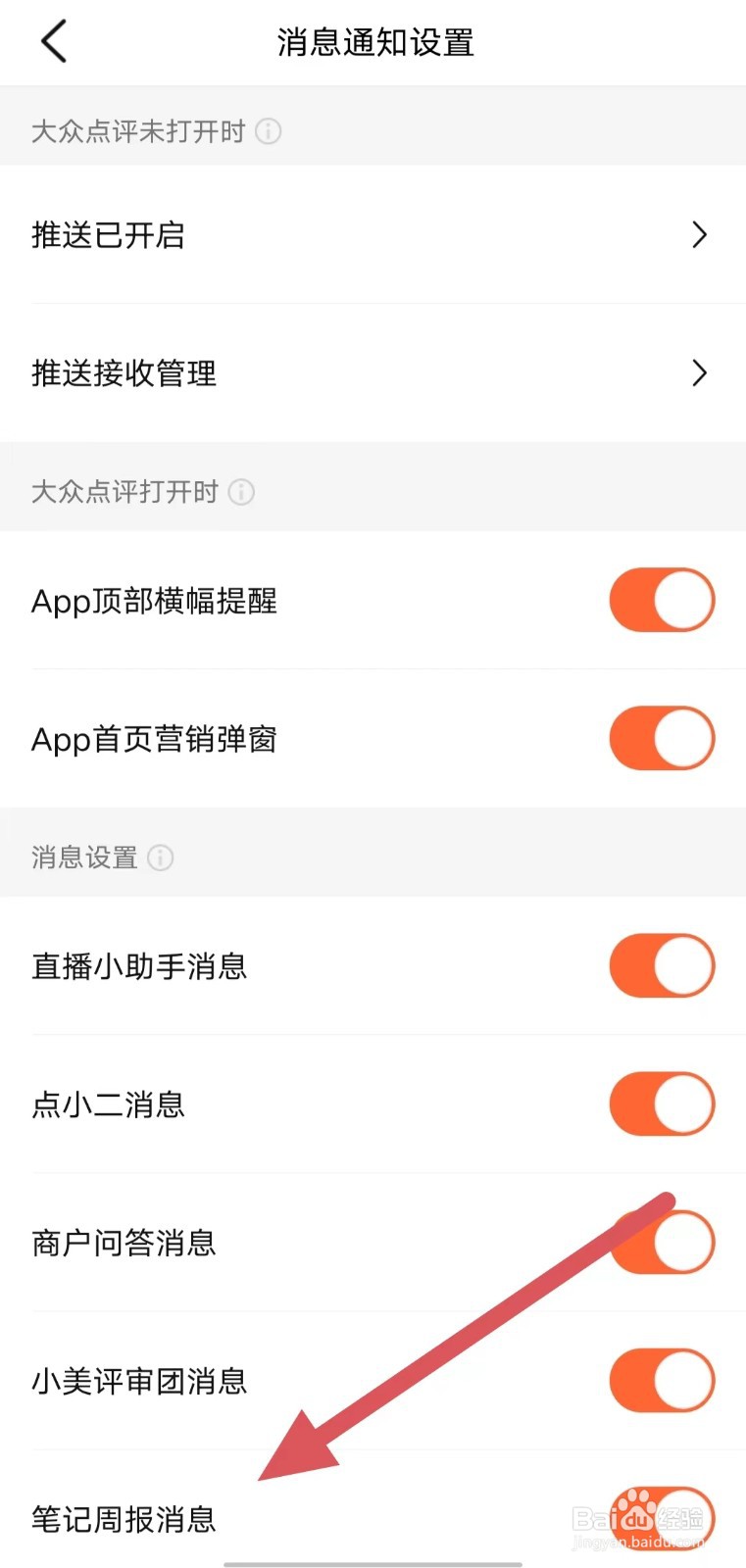Viewport: 746px width, 1568px height.
Task: Toggle 直播小助手消息 off
Action: pos(662,965)
